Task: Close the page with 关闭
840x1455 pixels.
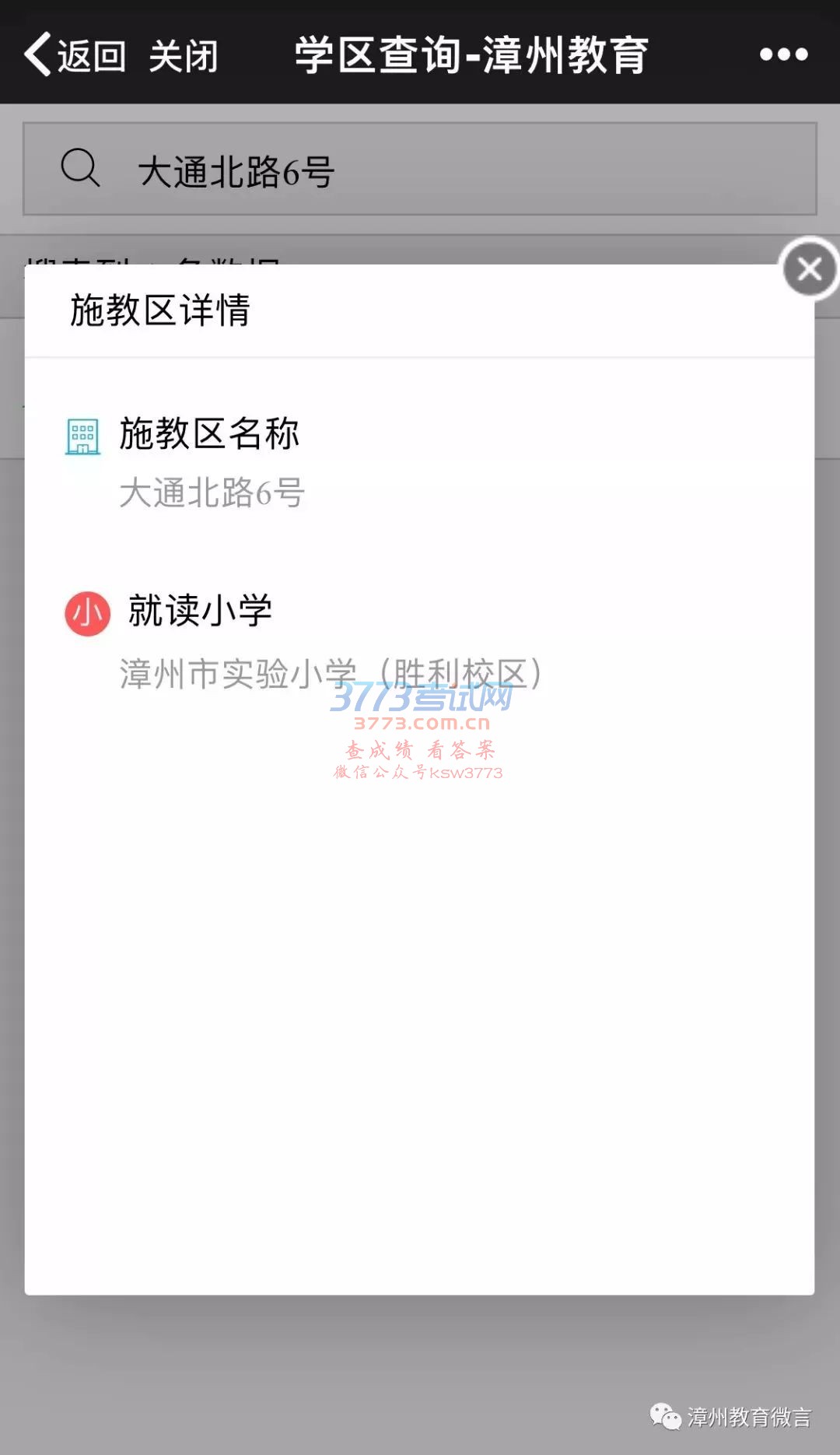Action: tap(184, 56)
